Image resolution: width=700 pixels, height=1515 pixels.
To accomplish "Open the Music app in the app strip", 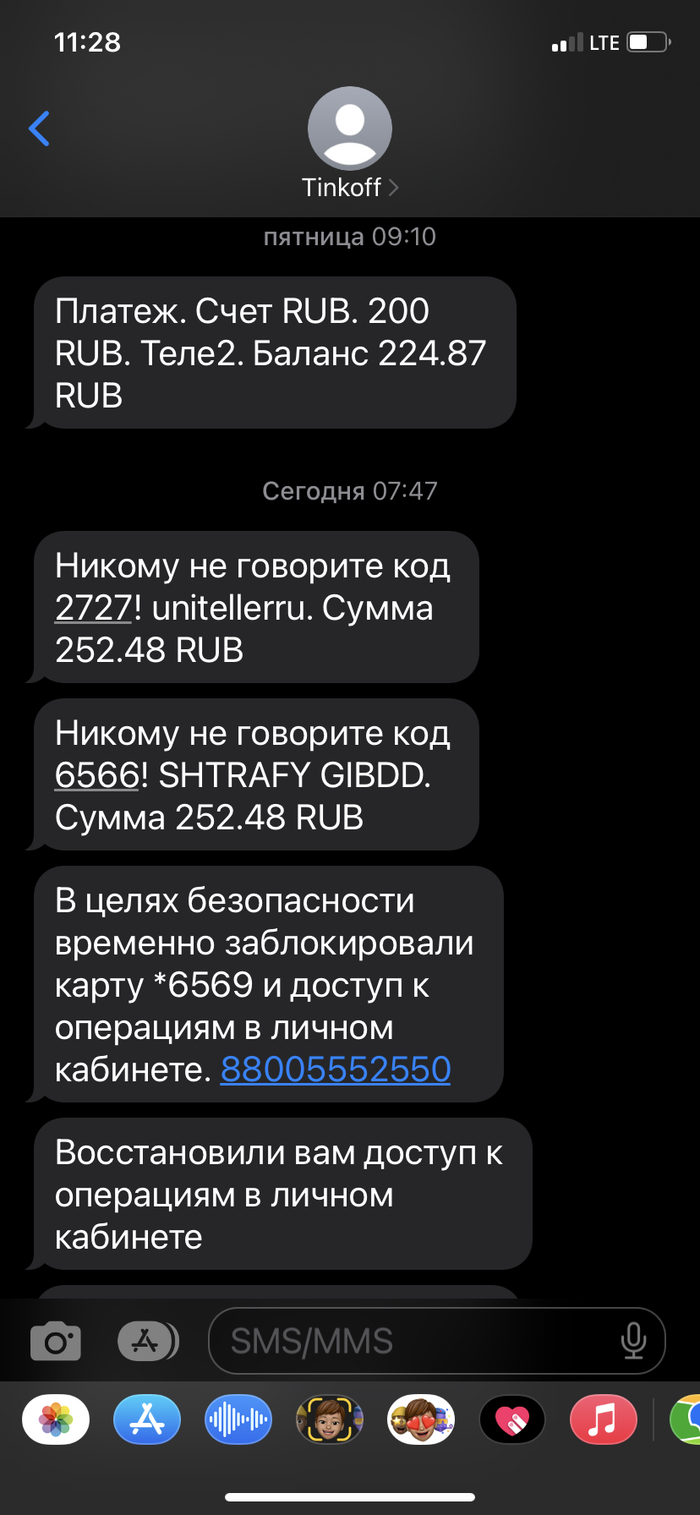I will pos(603,1418).
